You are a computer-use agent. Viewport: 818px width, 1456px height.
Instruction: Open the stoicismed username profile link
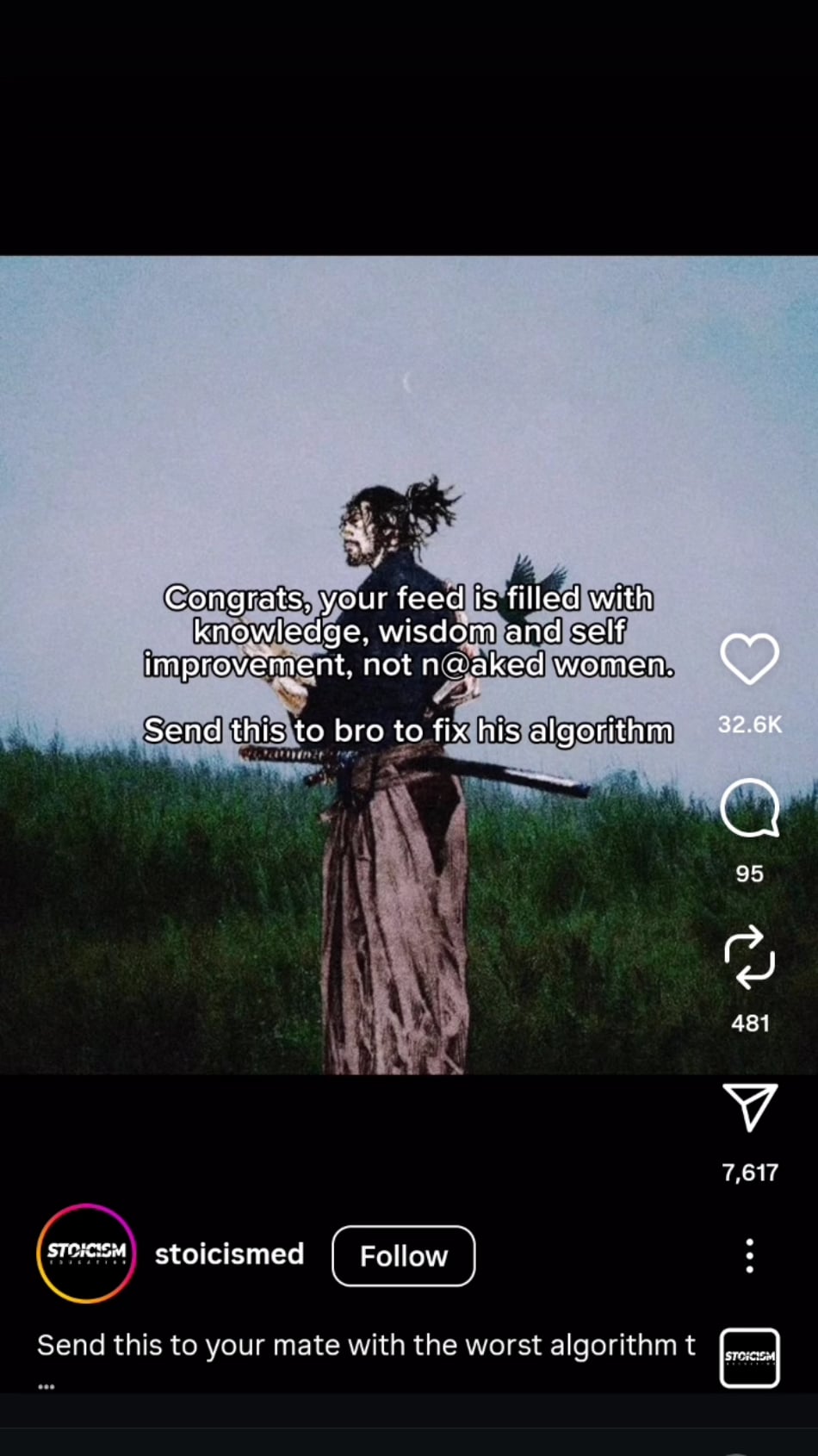229,1254
